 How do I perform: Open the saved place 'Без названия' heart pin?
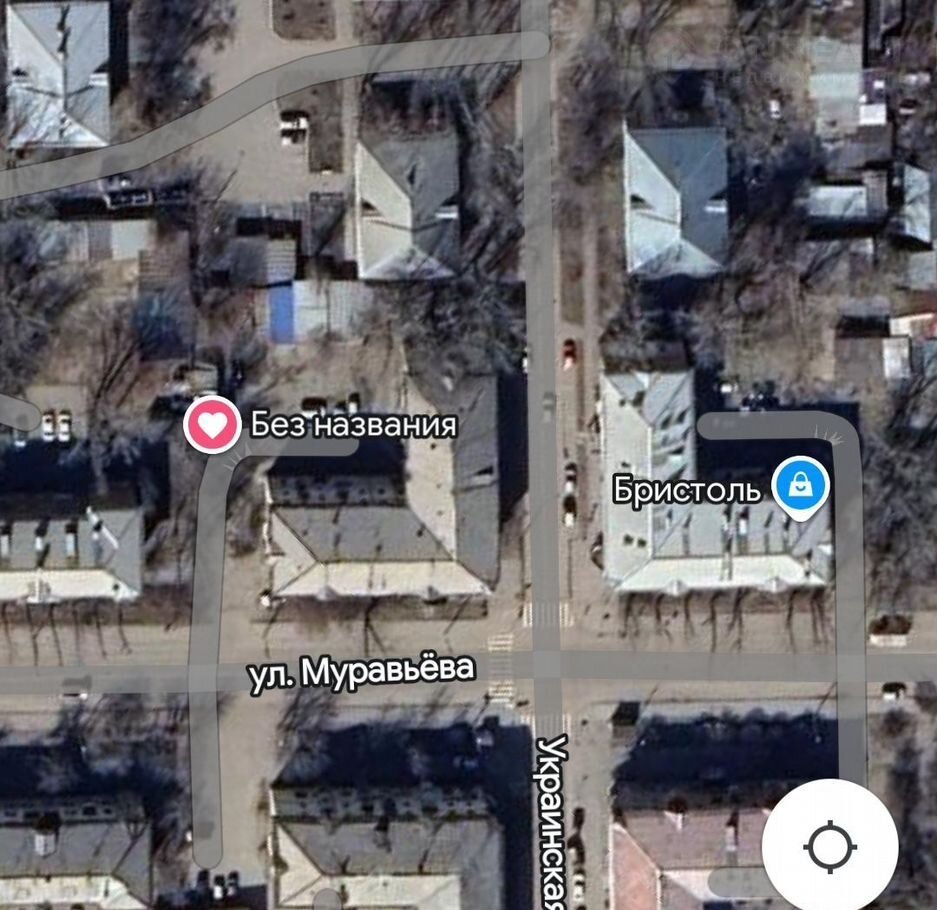(212, 424)
